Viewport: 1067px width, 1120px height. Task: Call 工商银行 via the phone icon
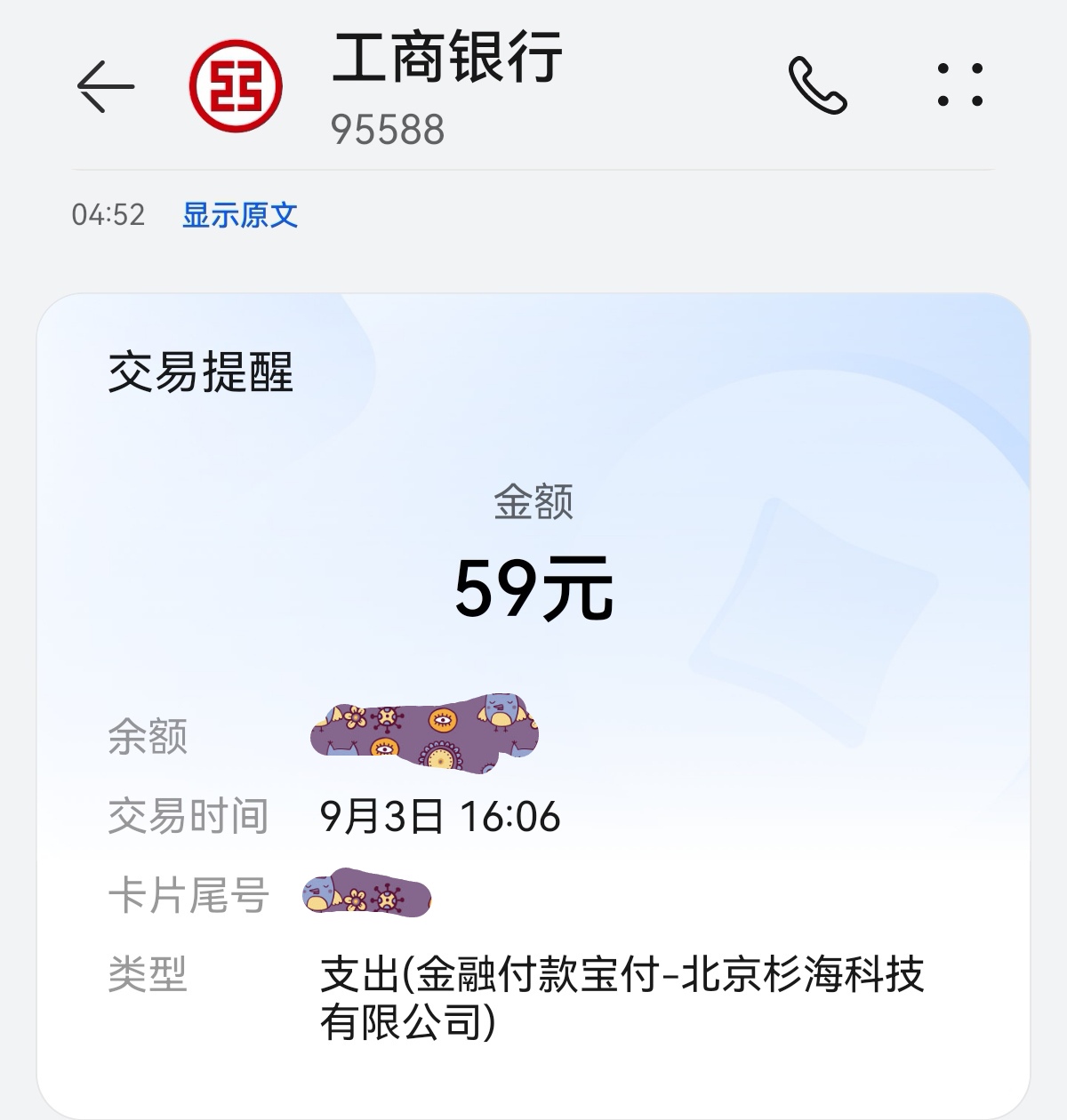817,86
